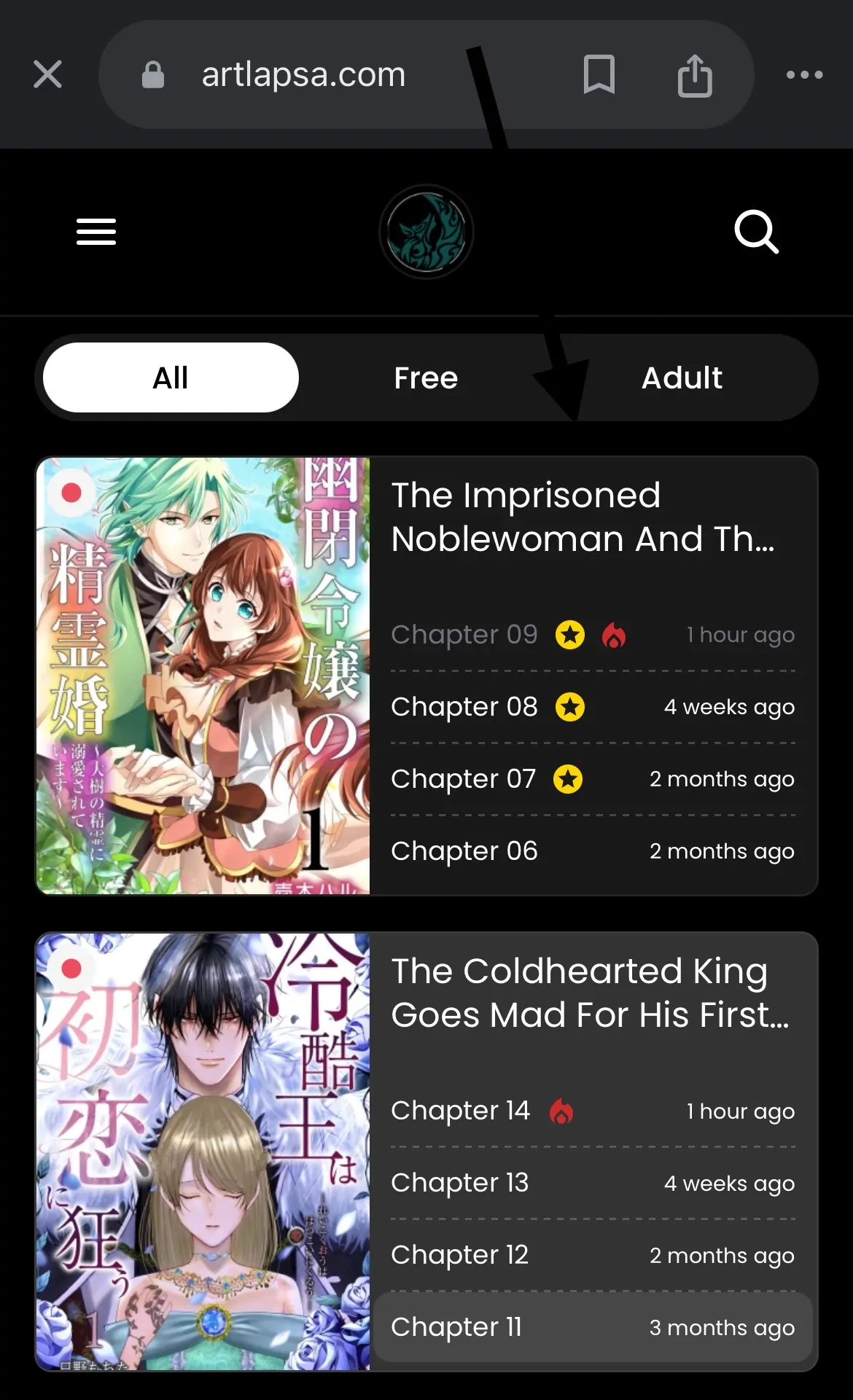
Task: Tap the artlapsa.com address bar
Action: tap(303, 74)
